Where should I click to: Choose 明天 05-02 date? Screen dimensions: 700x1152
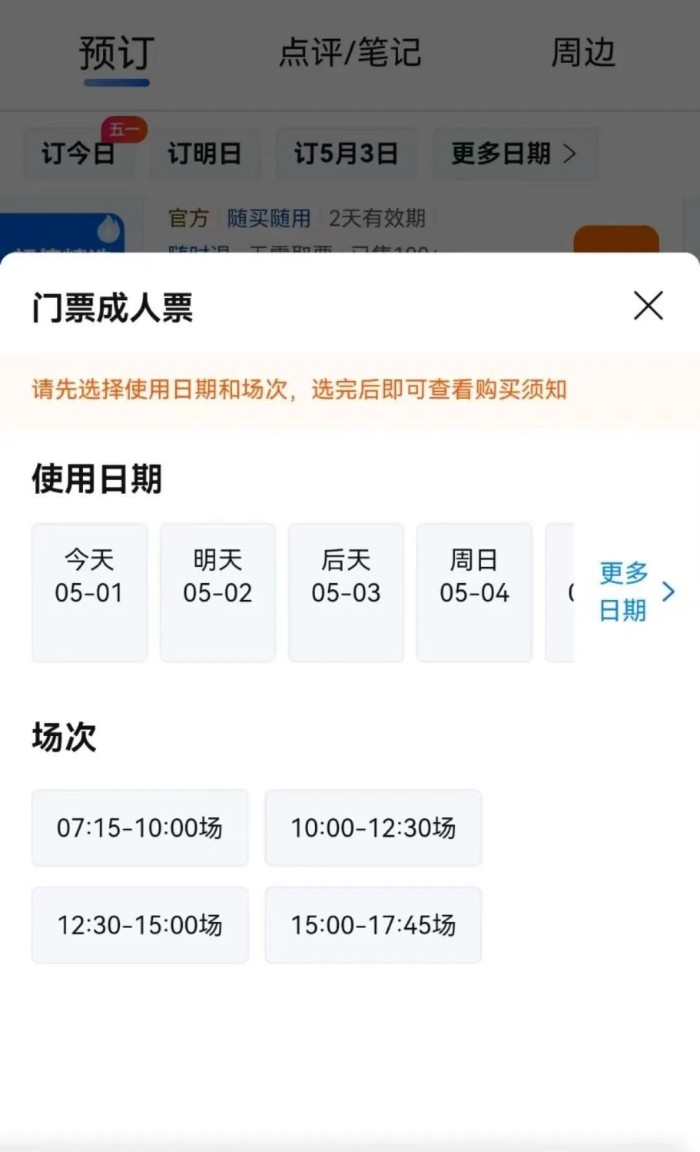click(217, 592)
